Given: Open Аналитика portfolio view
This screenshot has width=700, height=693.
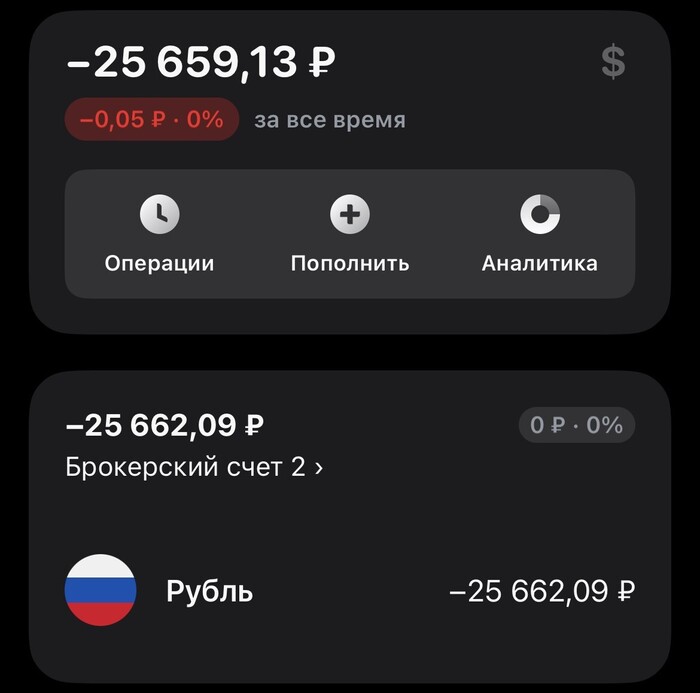Looking at the screenshot, I should (x=540, y=234).
